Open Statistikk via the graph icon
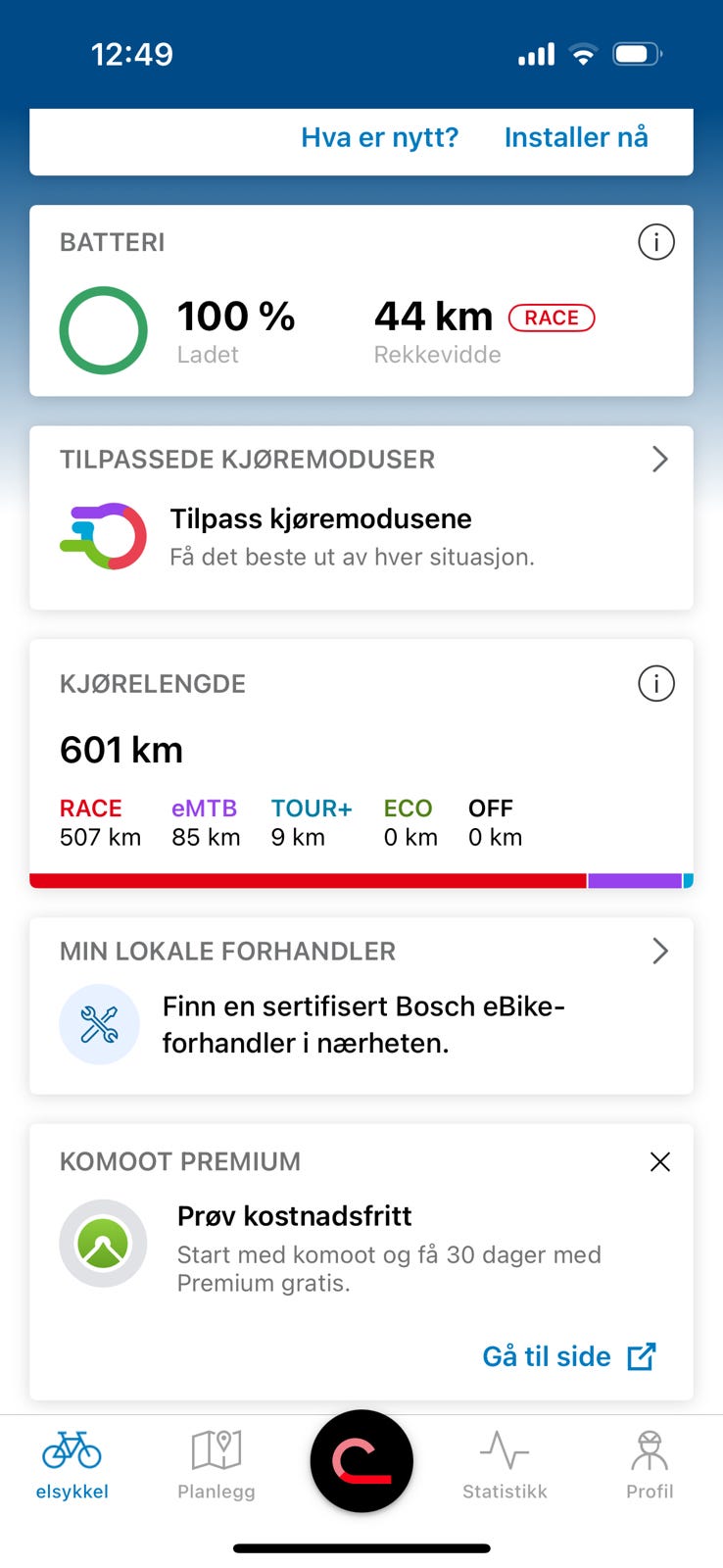Image resolution: width=723 pixels, height=1568 pixels. (x=504, y=1460)
